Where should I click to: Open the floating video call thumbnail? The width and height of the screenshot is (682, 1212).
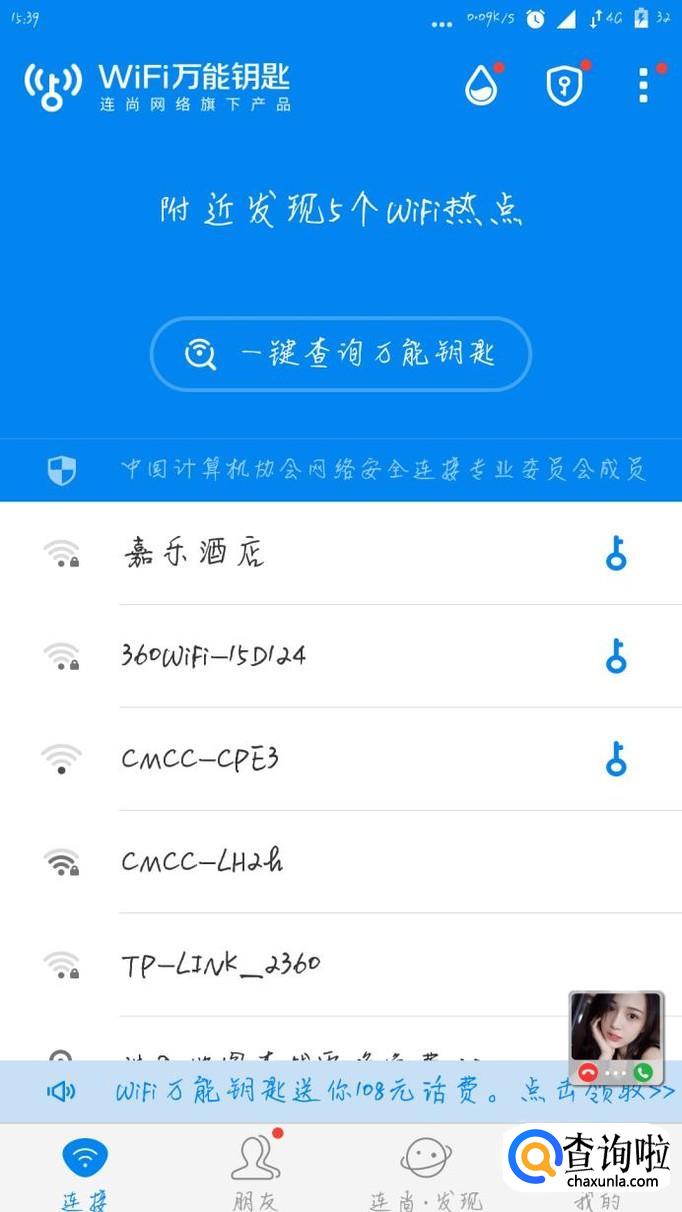click(616, 1037)
